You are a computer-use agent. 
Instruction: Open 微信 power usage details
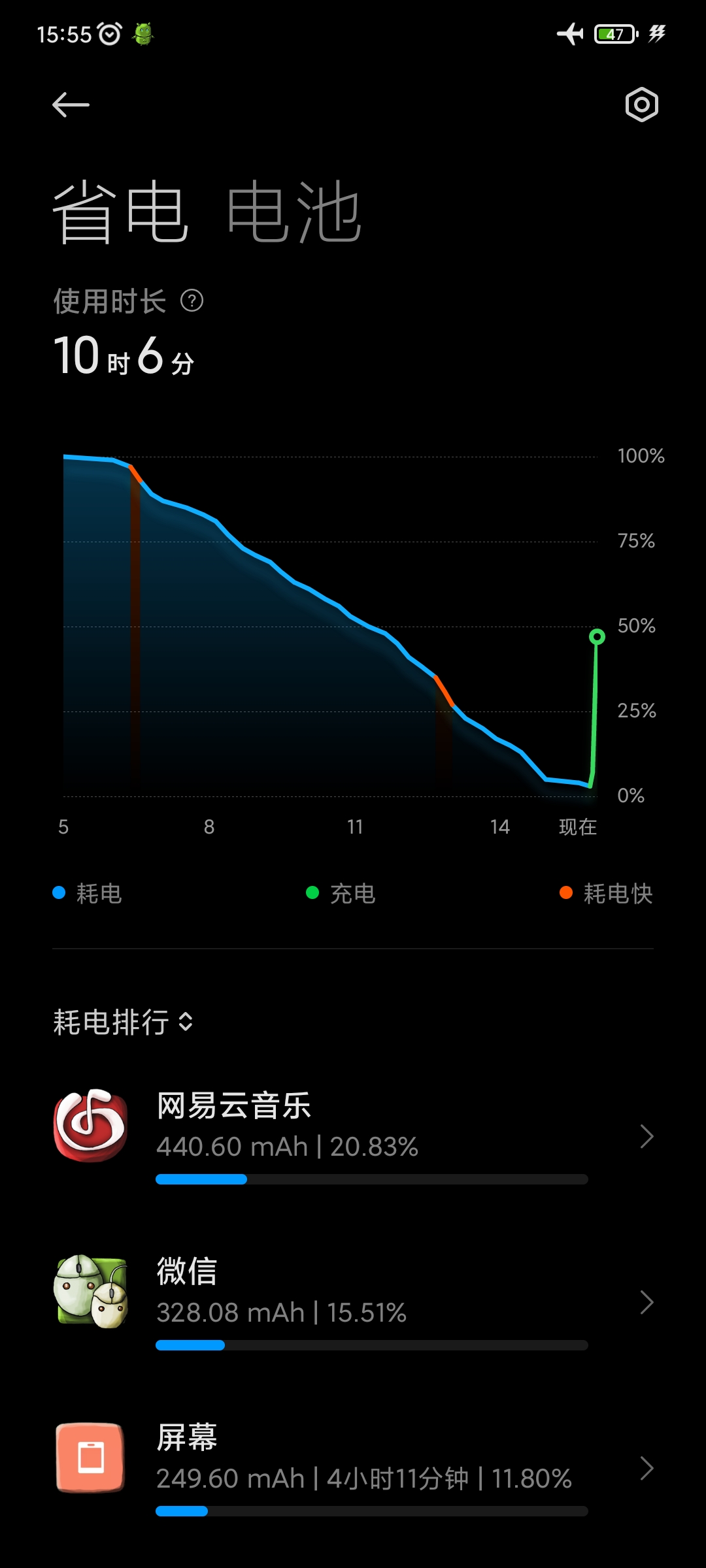click(353, 1303)
